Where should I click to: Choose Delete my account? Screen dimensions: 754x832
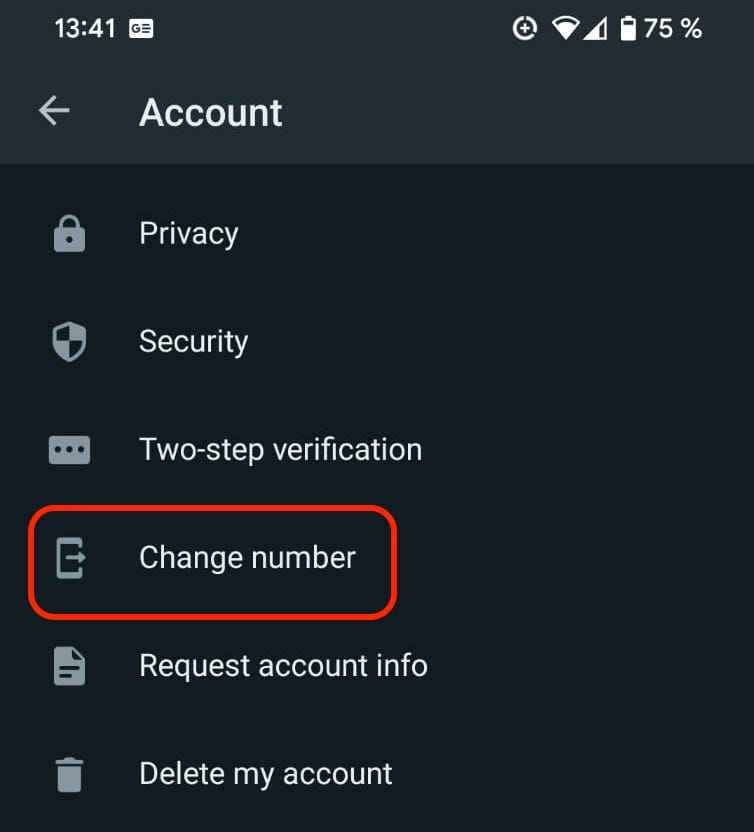pyautogui.click(x=265, y=774)
